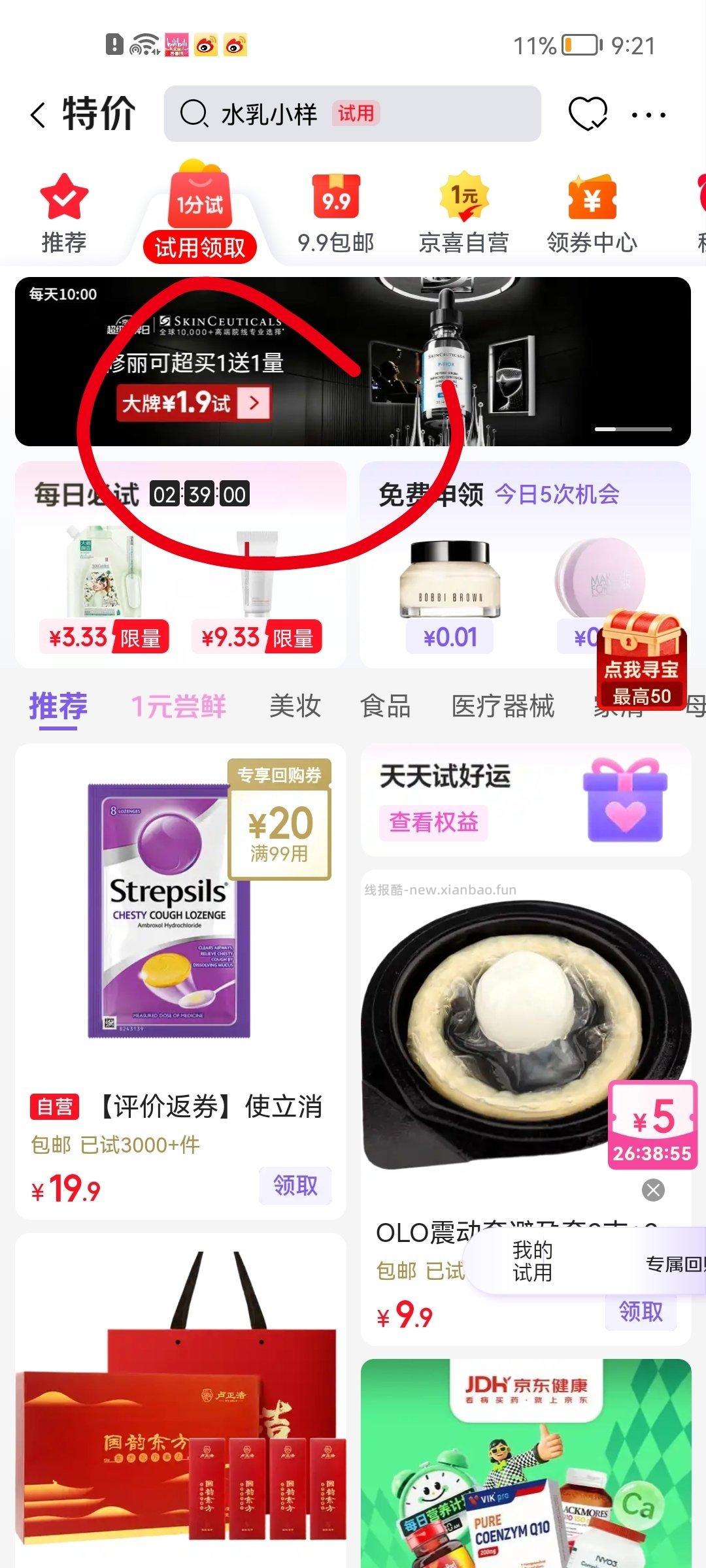
Task: Open 京喜自营 with the 1元 badge icon
Action: coord(464,199)
